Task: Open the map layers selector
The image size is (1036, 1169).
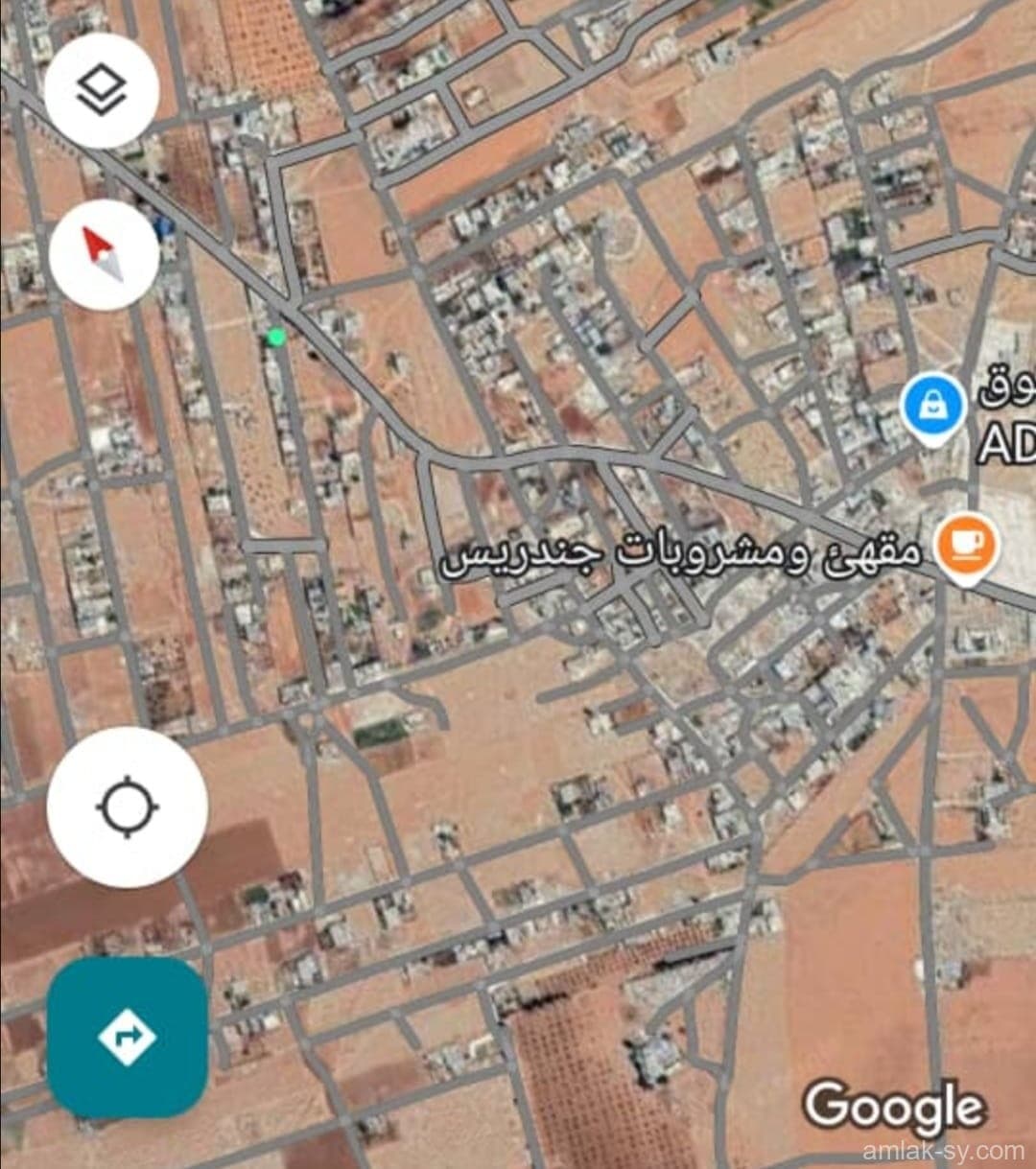Action: pyautogui.click(x=101, y=91)
